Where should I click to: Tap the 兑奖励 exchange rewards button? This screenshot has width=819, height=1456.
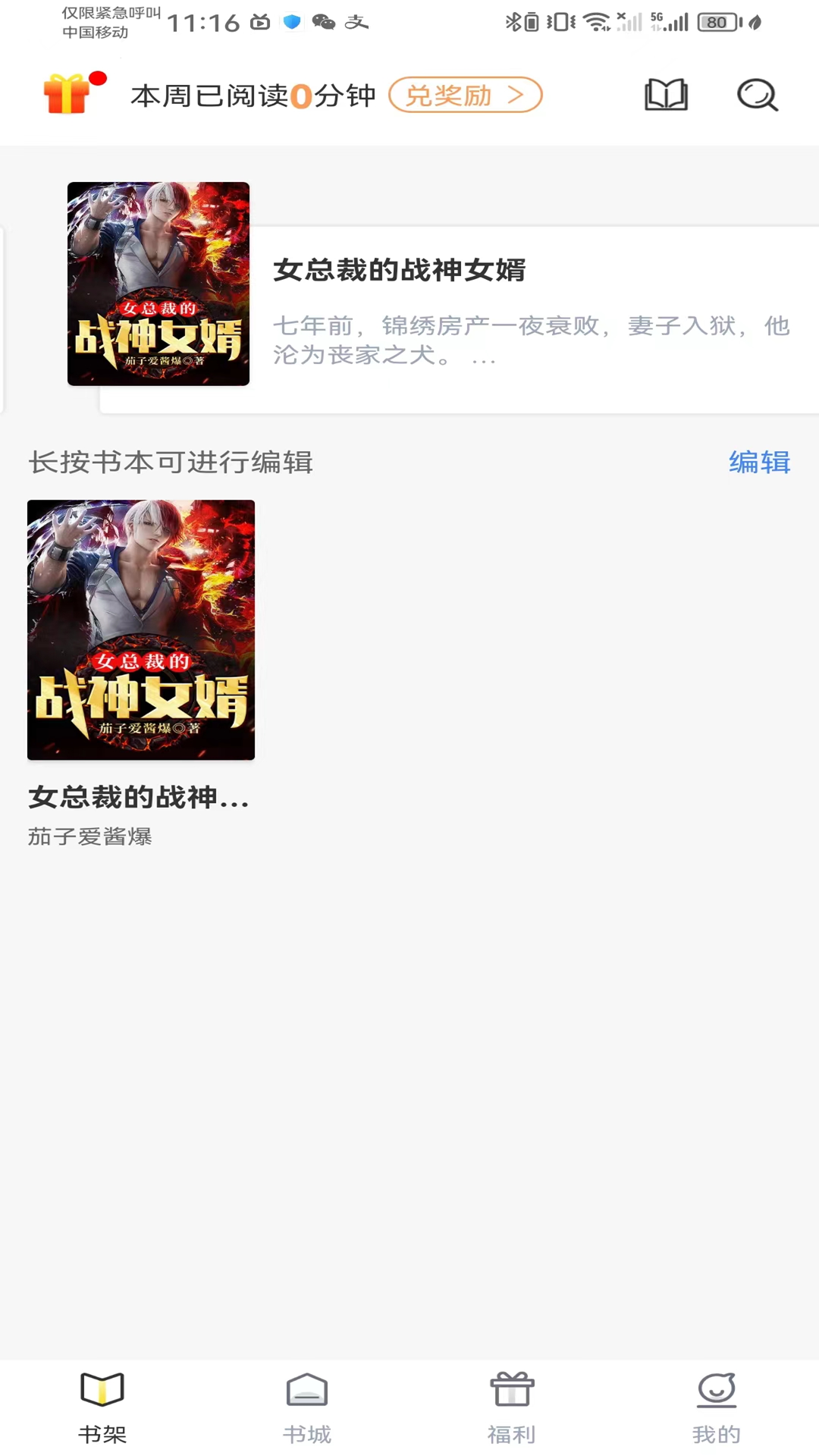point(465,96)
